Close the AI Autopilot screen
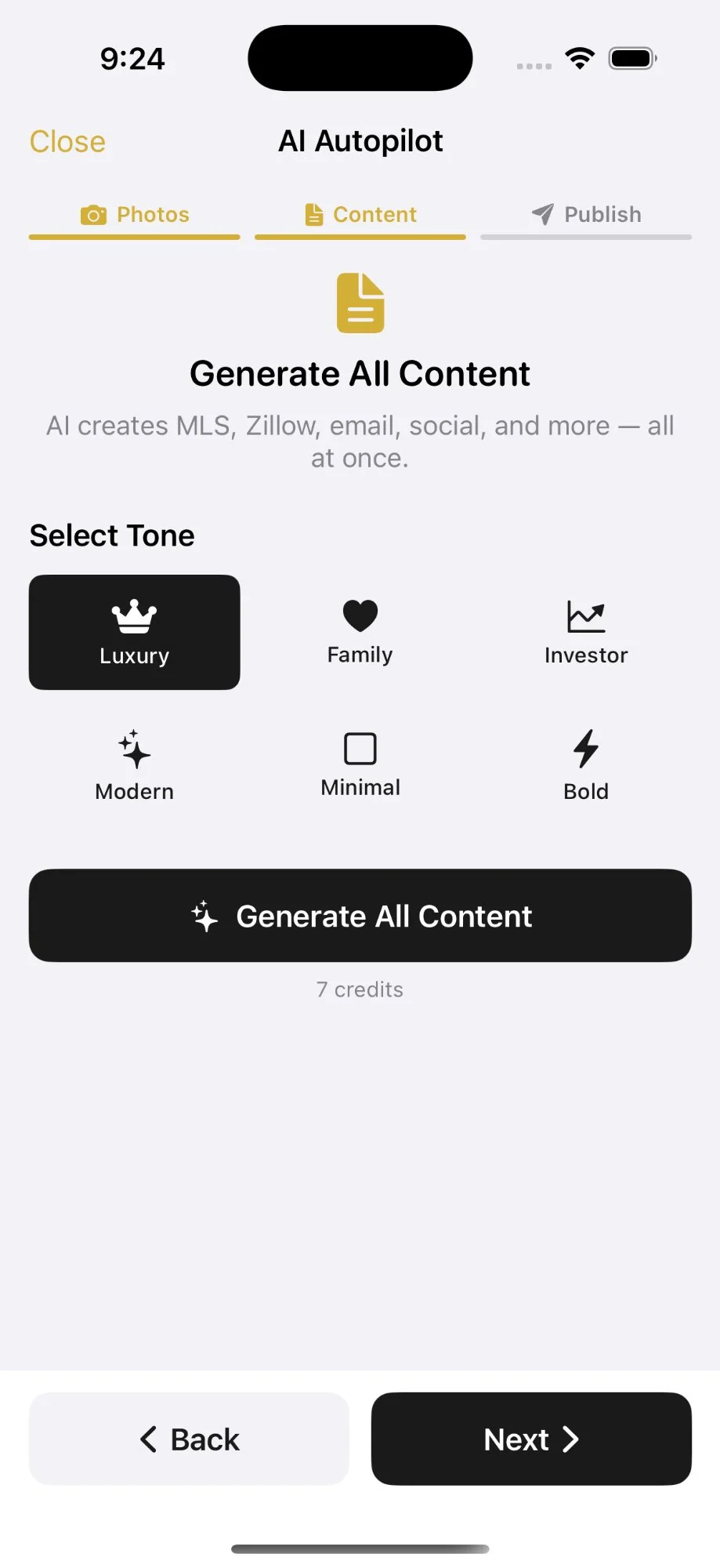 tap(67, 141)
